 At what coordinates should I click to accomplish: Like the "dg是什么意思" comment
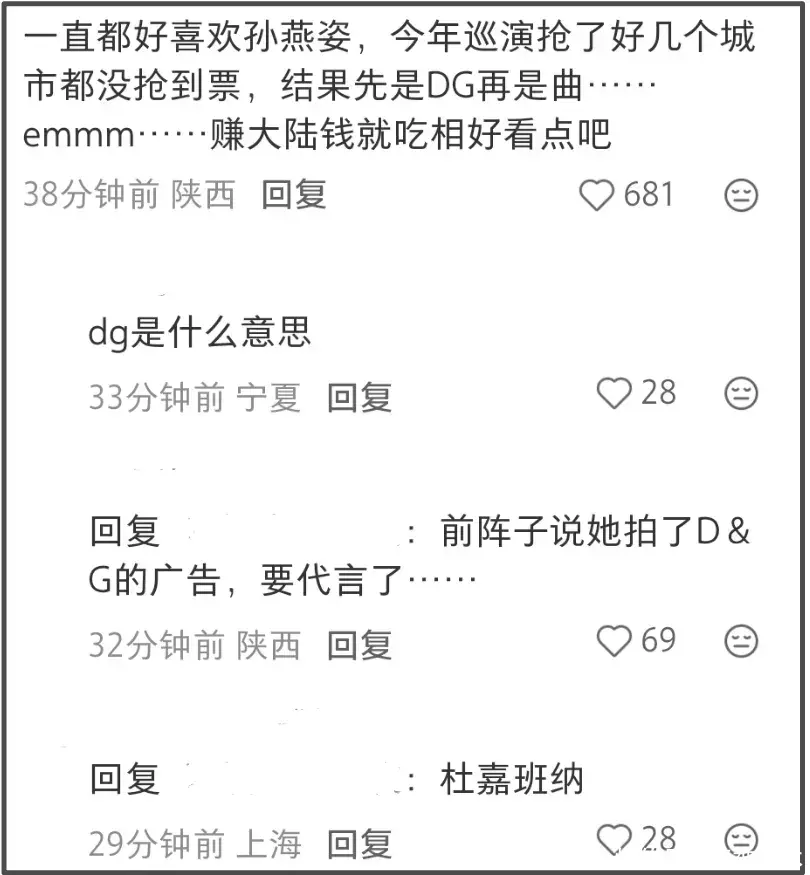[614, 394]
